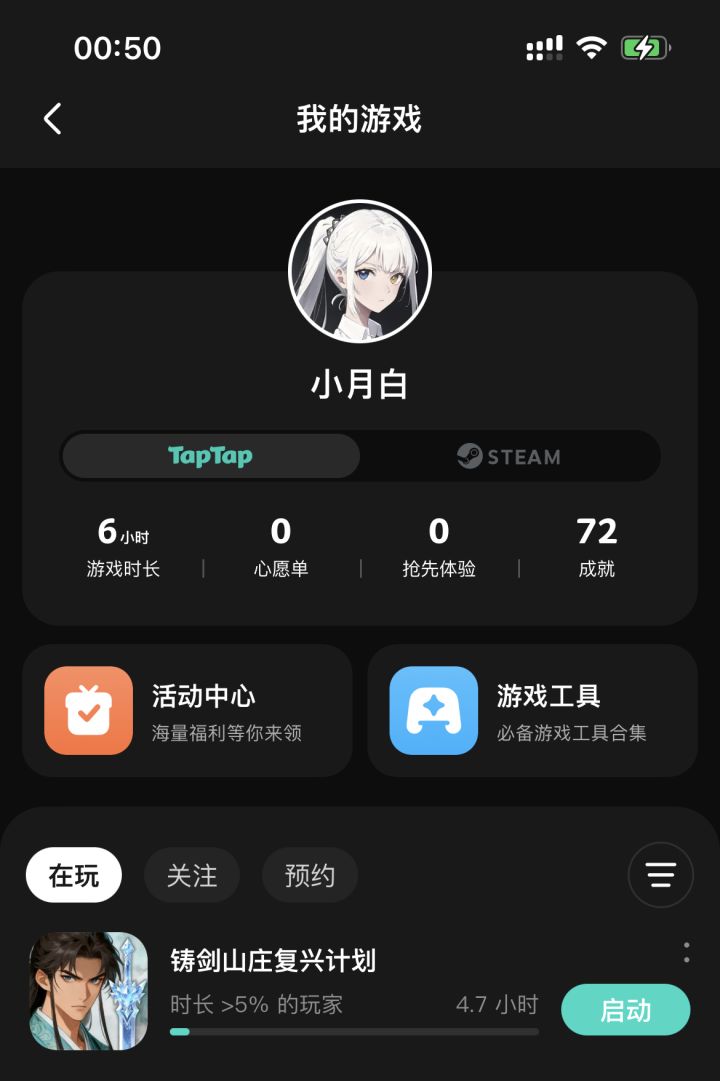720x1081 pixels.
Task: Switch to the 预约 tab
Action: (x=310, y=874)
